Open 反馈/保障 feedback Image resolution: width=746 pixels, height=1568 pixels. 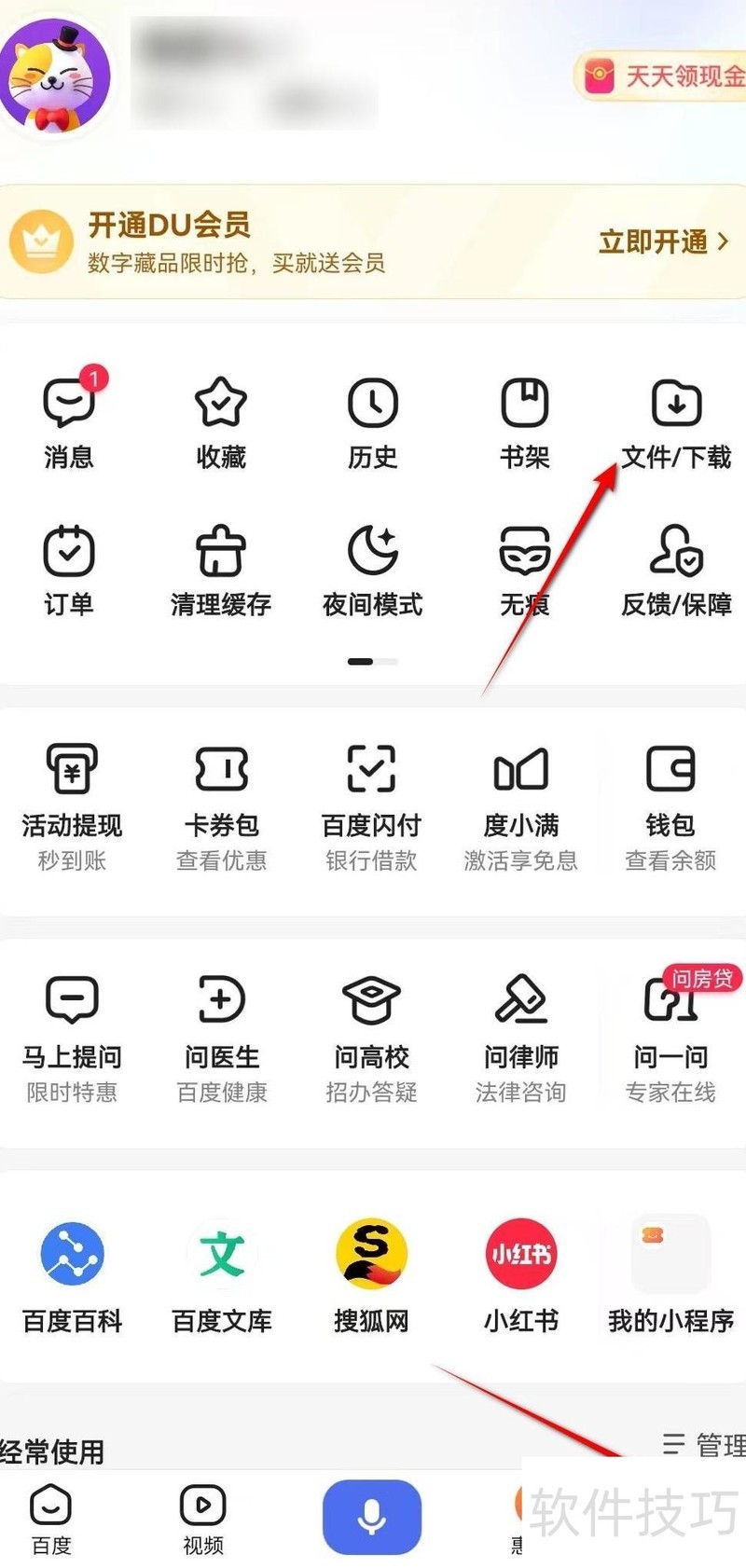click(677, 569)
